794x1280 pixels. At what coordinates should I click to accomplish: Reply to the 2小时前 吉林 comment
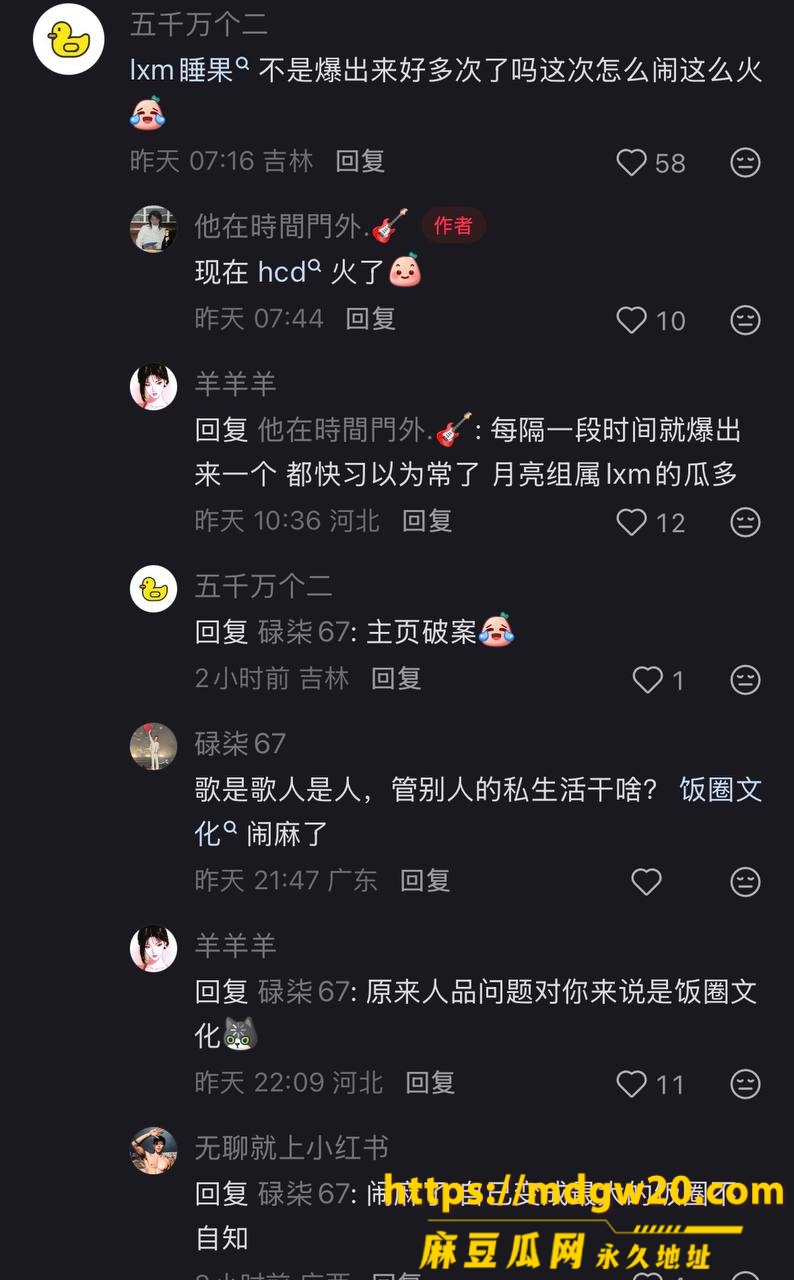pos(396,679)
